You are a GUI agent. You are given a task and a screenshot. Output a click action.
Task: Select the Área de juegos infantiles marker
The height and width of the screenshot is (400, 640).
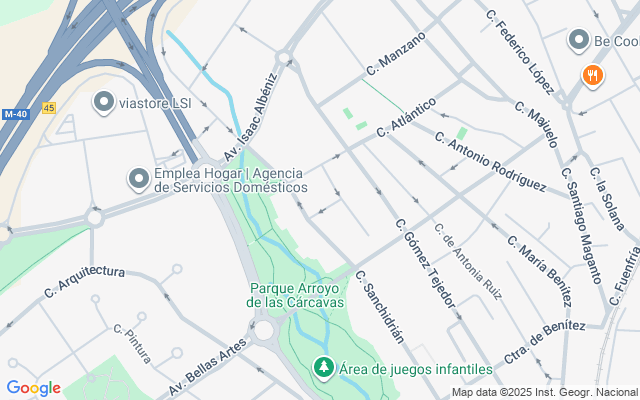tap(324, 367)
